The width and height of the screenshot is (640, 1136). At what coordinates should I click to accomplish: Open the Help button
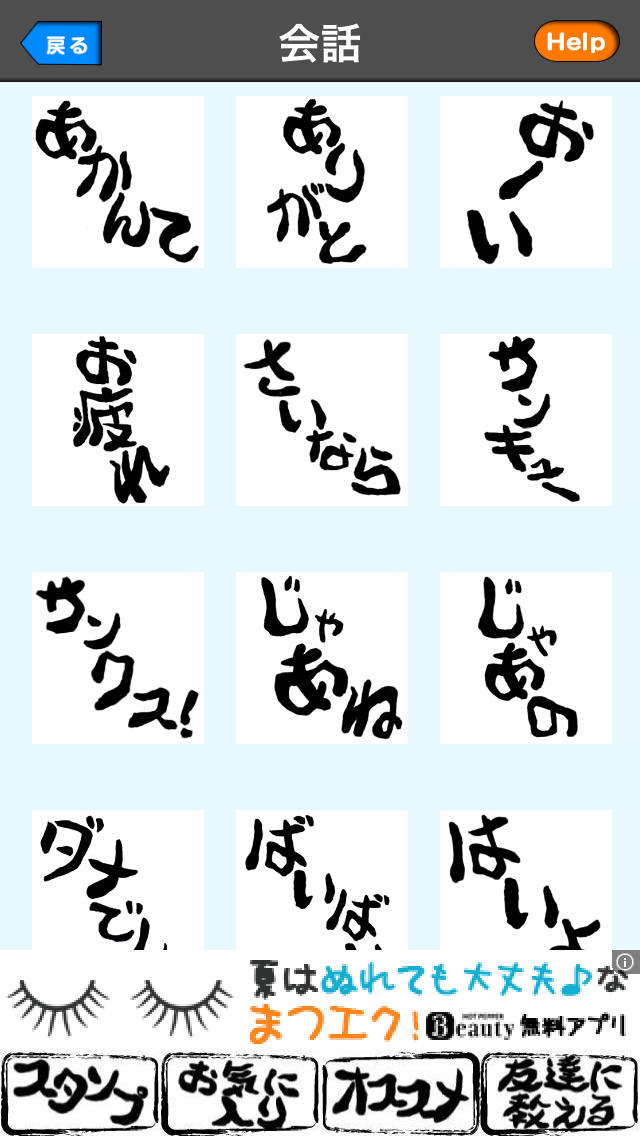576,42
